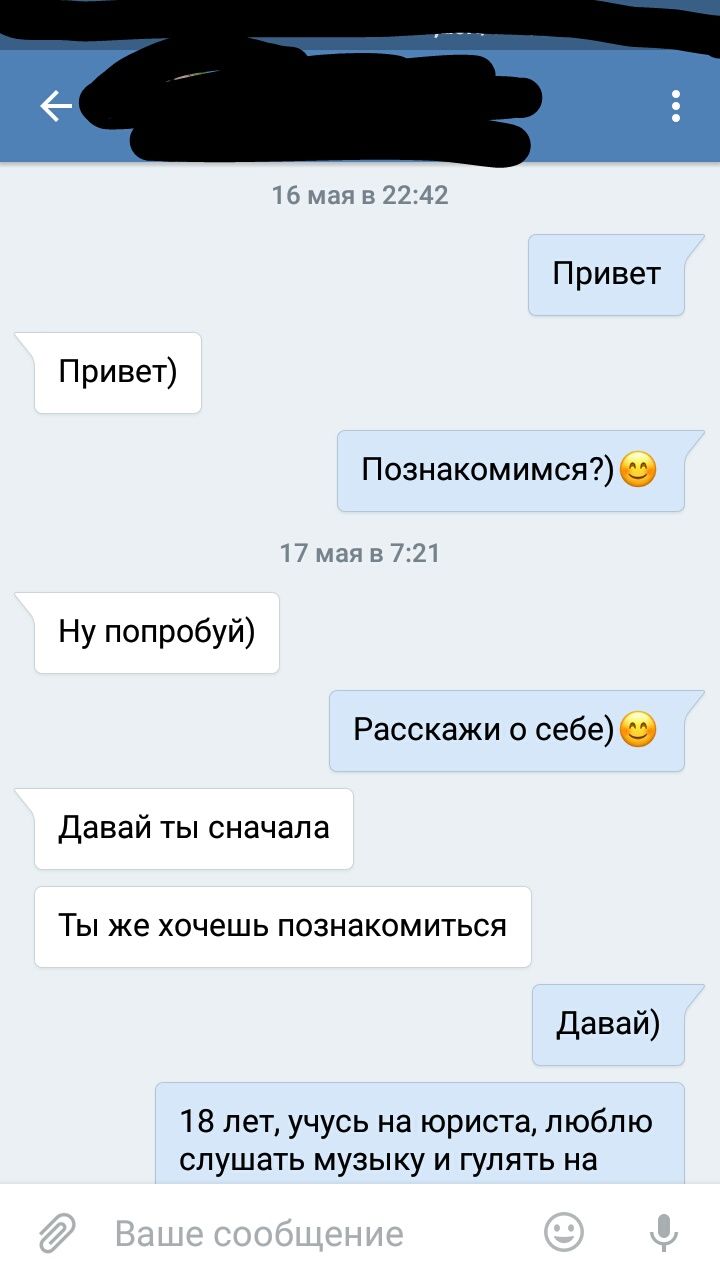Go back using the arrow
The width and height of the screenshot is (720, 1280).
tap(55, 106)
